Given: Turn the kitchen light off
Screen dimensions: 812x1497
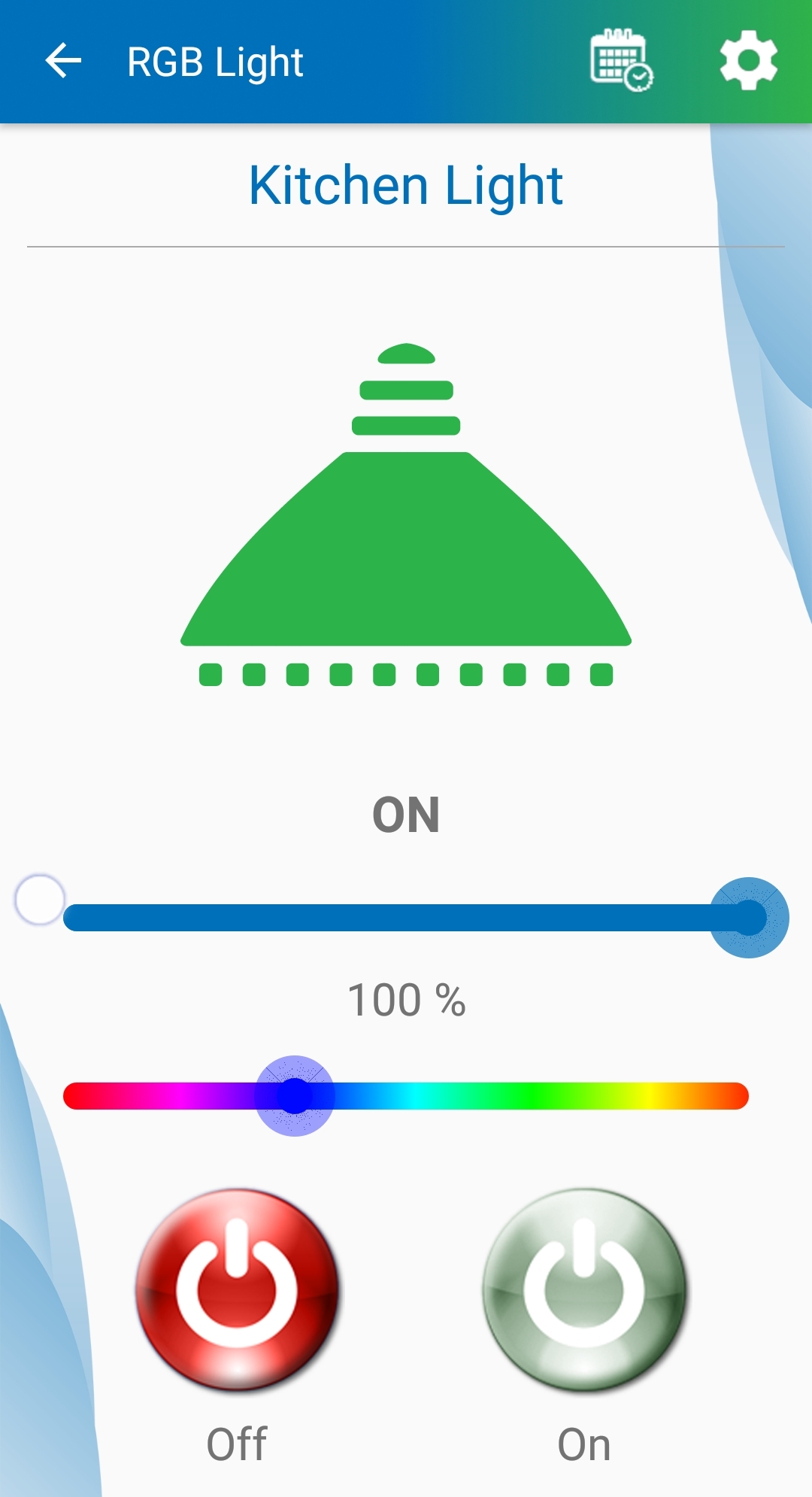Looking at the screenshot, I should (237, 1290).
